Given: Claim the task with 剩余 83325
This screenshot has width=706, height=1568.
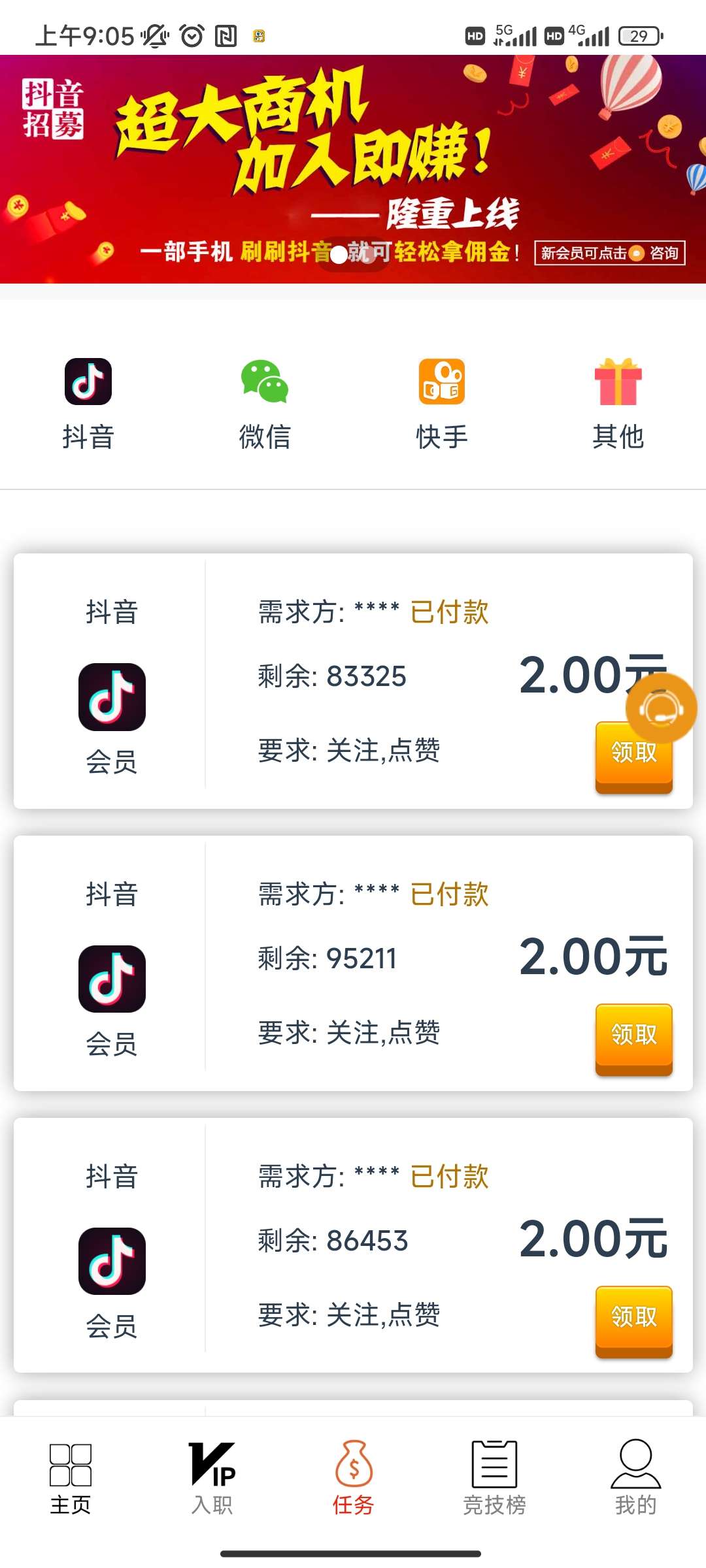Looking at the screenshot, I should coord(633,757).
